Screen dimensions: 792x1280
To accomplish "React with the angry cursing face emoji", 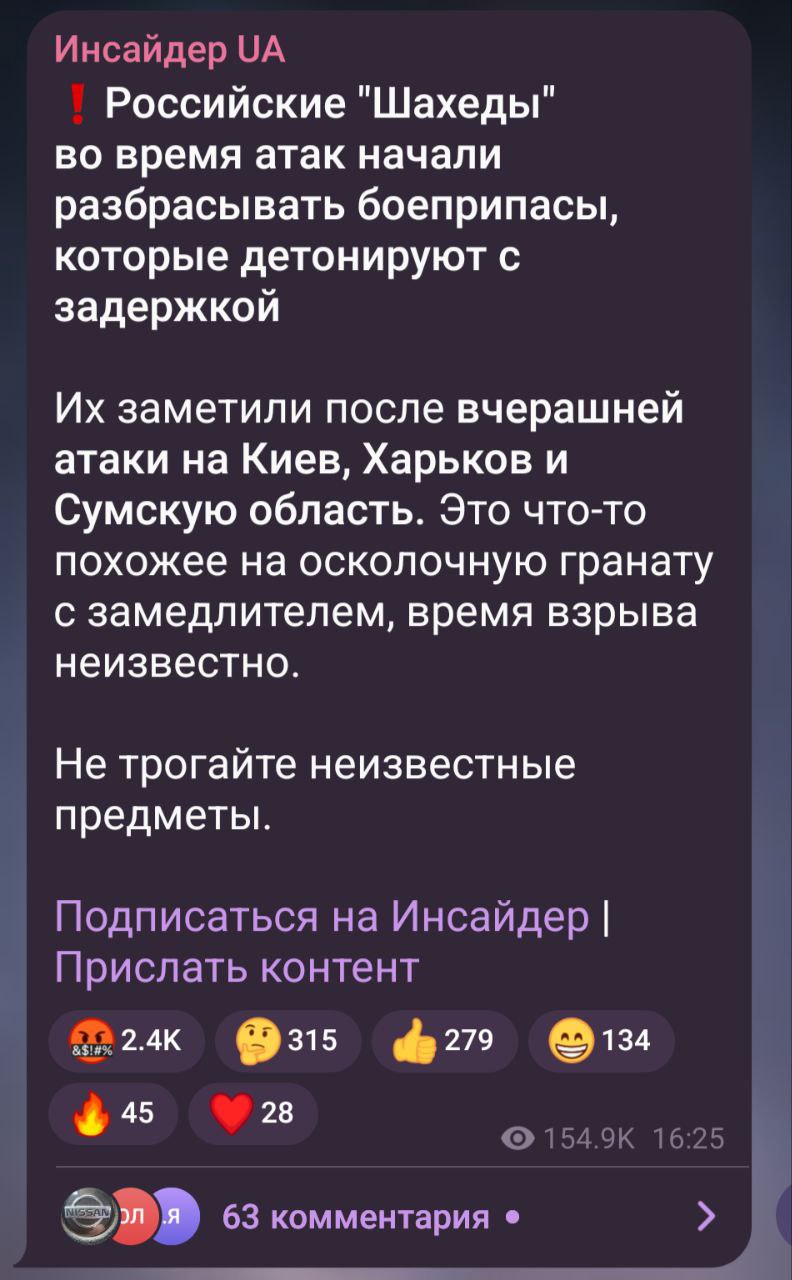I will tap(128, 1041).
